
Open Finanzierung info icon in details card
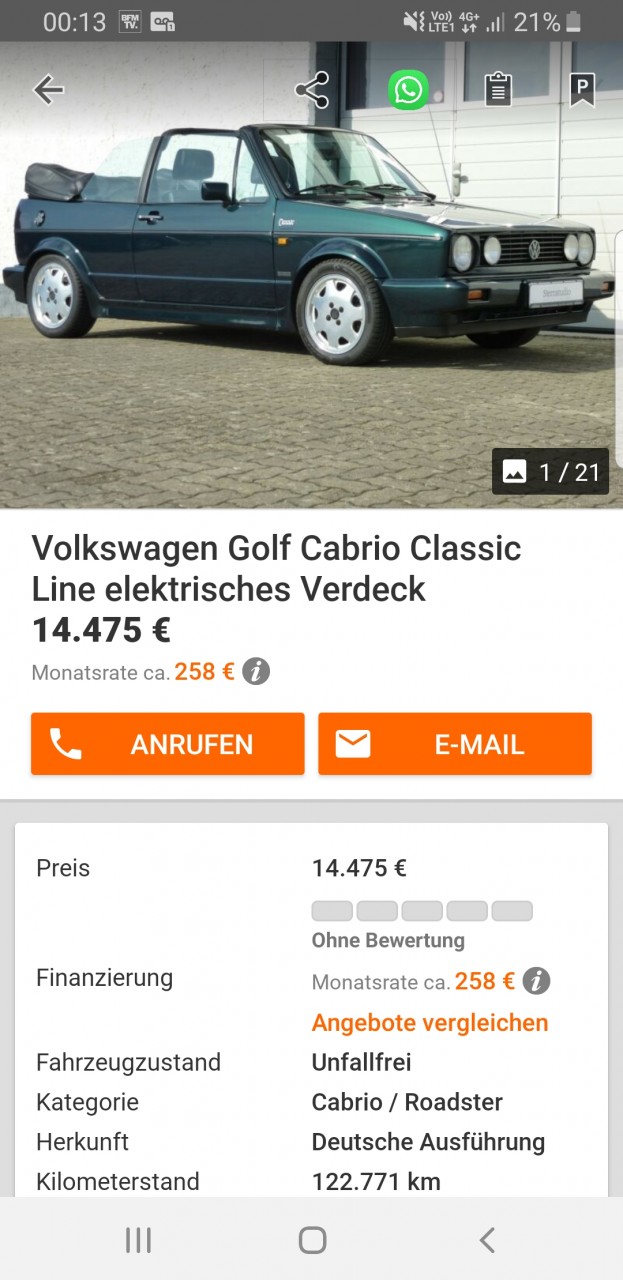click(x=536, y=981)
